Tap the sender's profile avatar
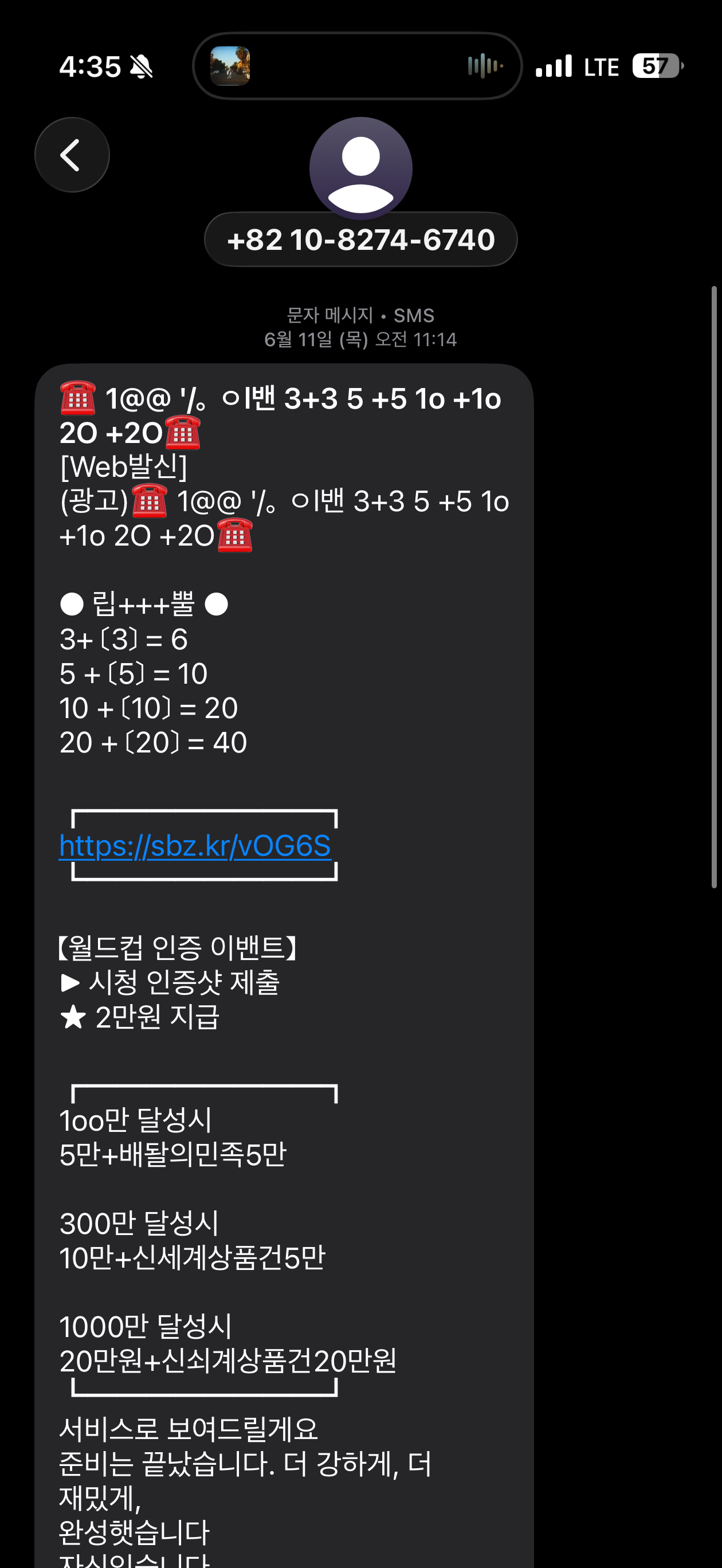 point(360,168)
